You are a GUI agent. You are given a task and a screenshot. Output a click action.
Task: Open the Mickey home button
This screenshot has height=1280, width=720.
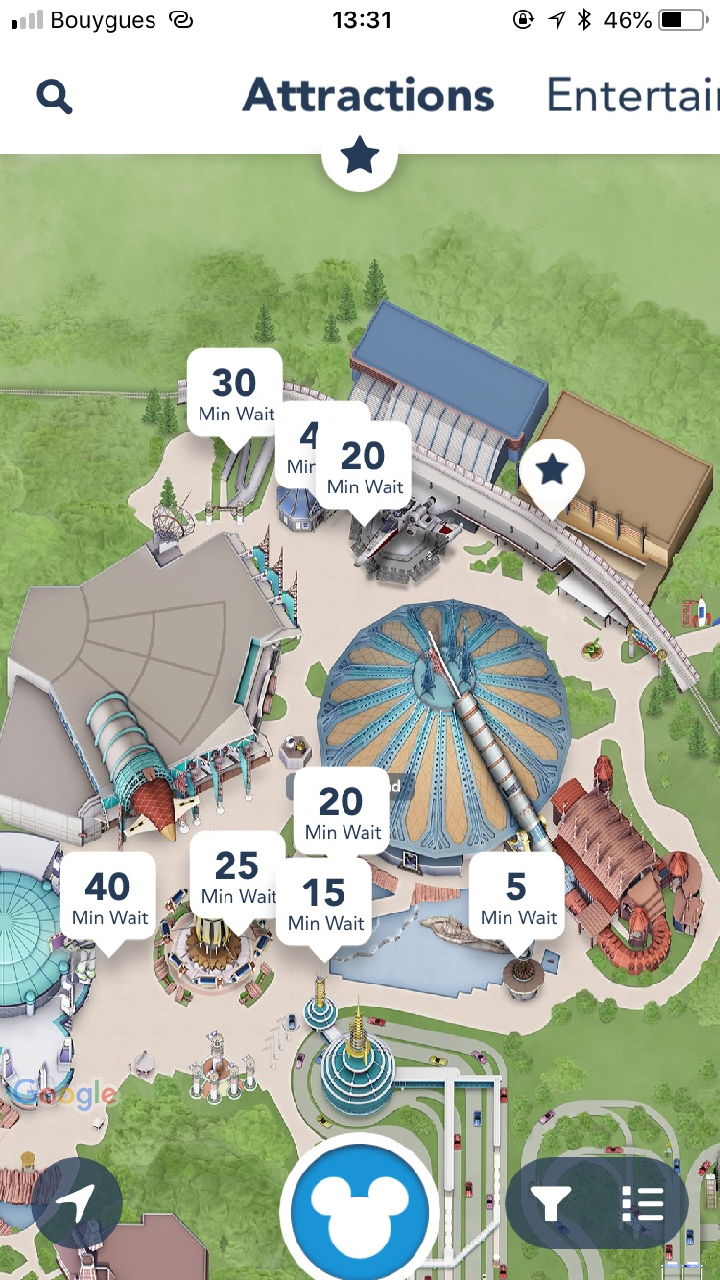click(x=360, y=1210)
